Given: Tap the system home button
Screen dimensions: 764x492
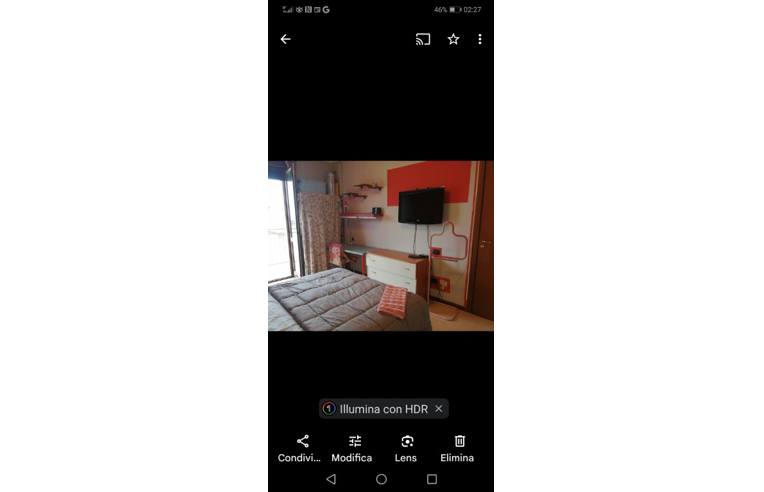Looking at the screenshot, I should click(381, 479).
